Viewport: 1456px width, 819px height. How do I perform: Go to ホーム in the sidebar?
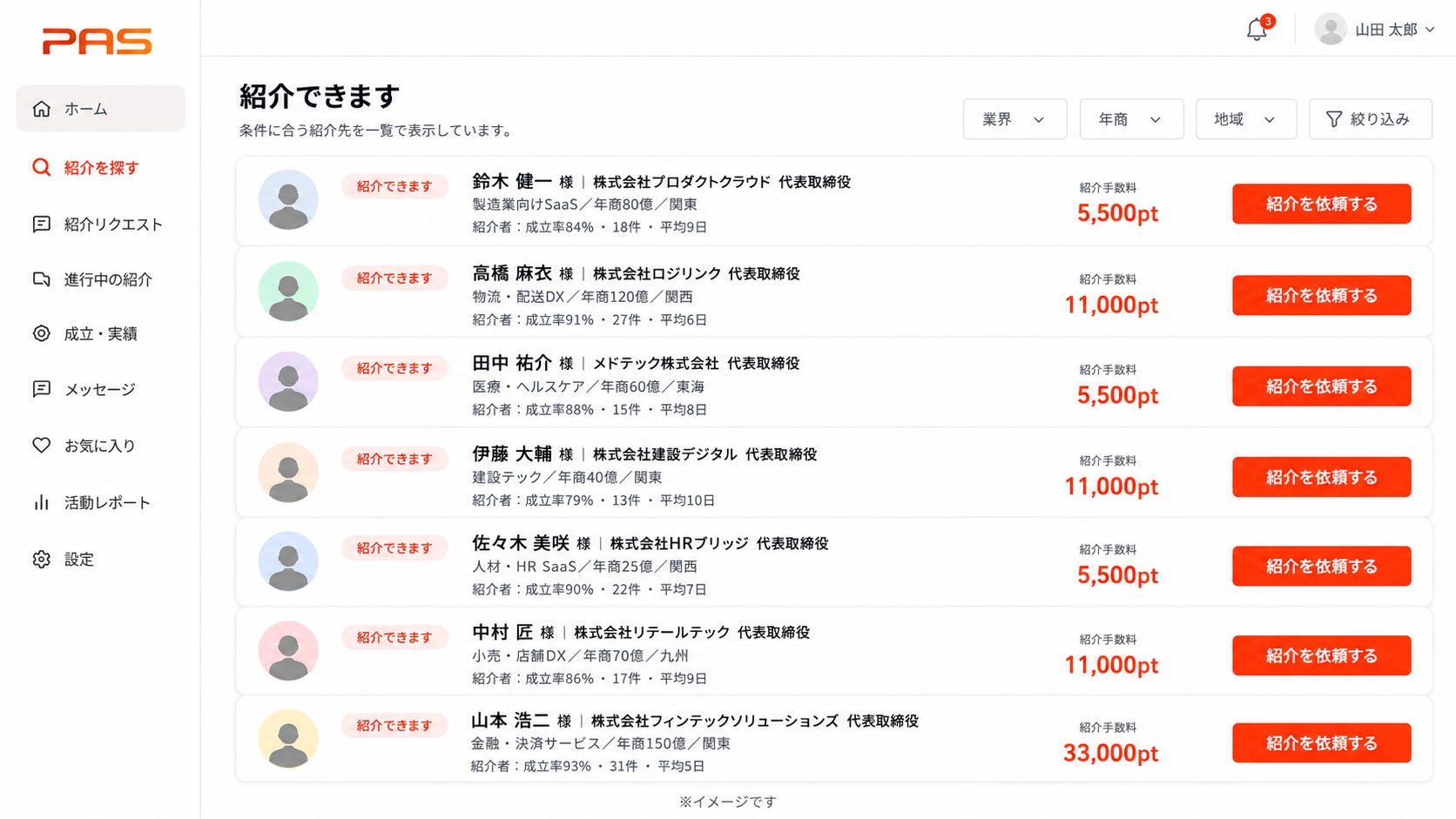click(100, 109)
